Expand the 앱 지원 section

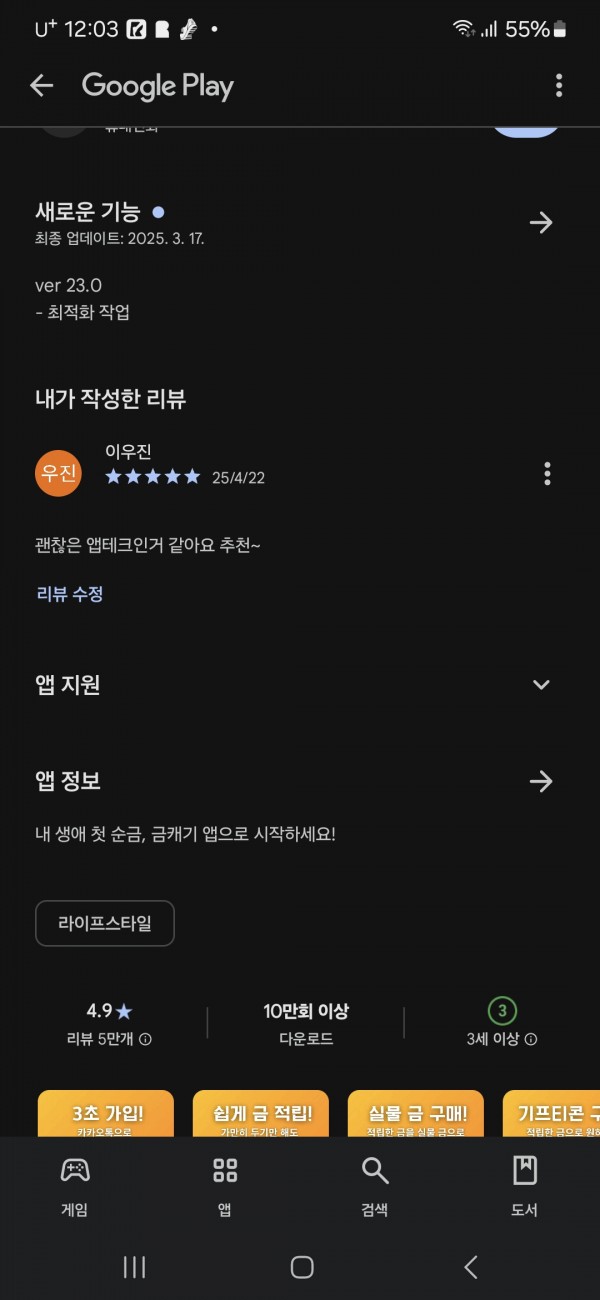541,685
